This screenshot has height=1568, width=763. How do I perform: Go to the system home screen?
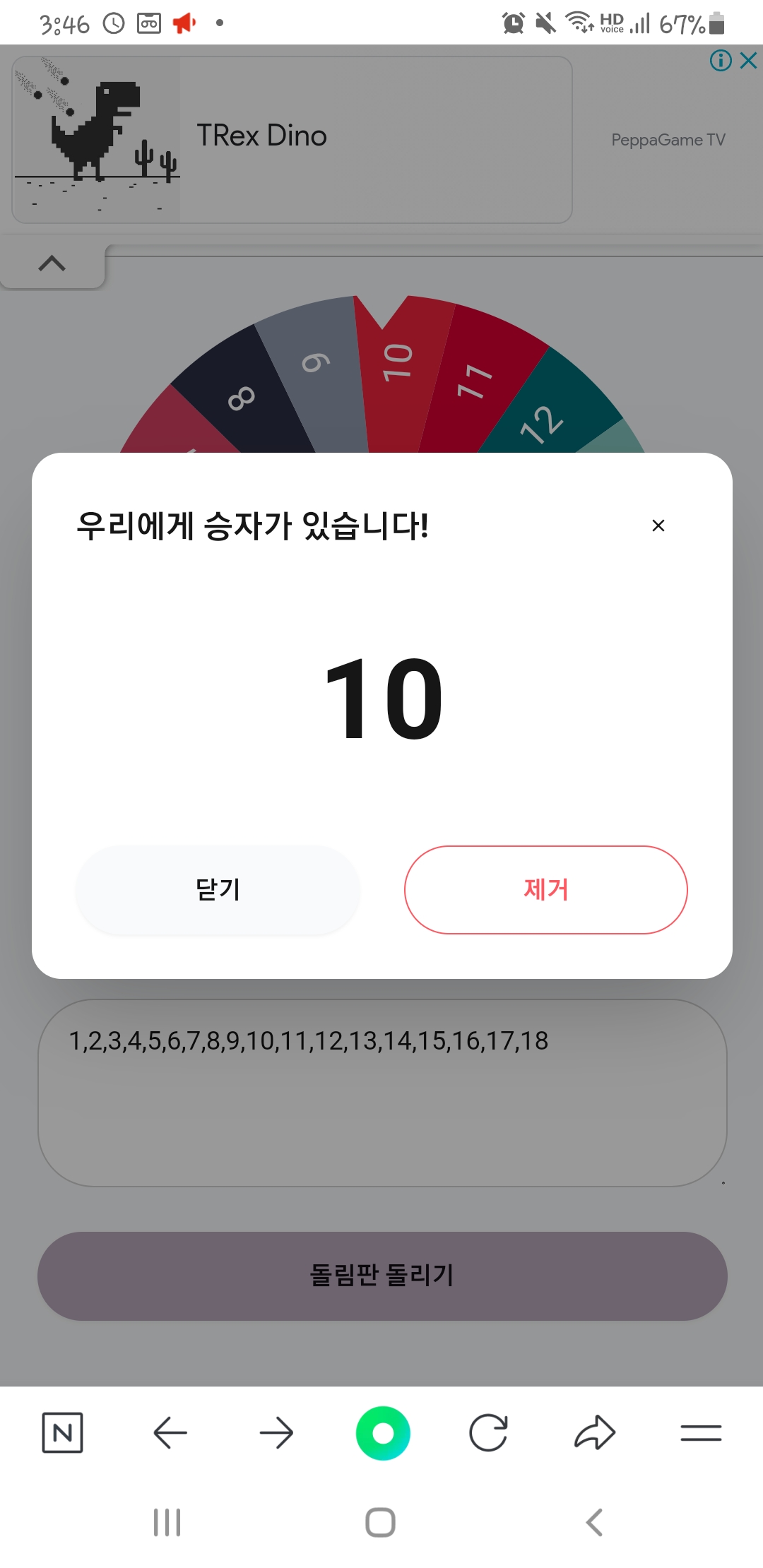click(381, 1522)
